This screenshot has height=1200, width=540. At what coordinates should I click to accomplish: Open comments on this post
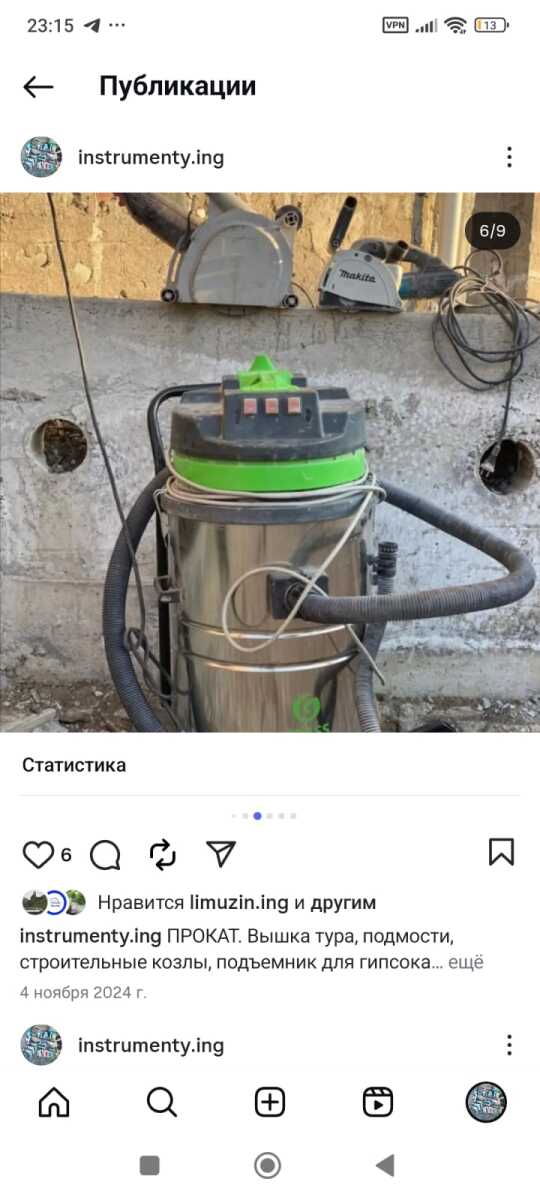105,854
